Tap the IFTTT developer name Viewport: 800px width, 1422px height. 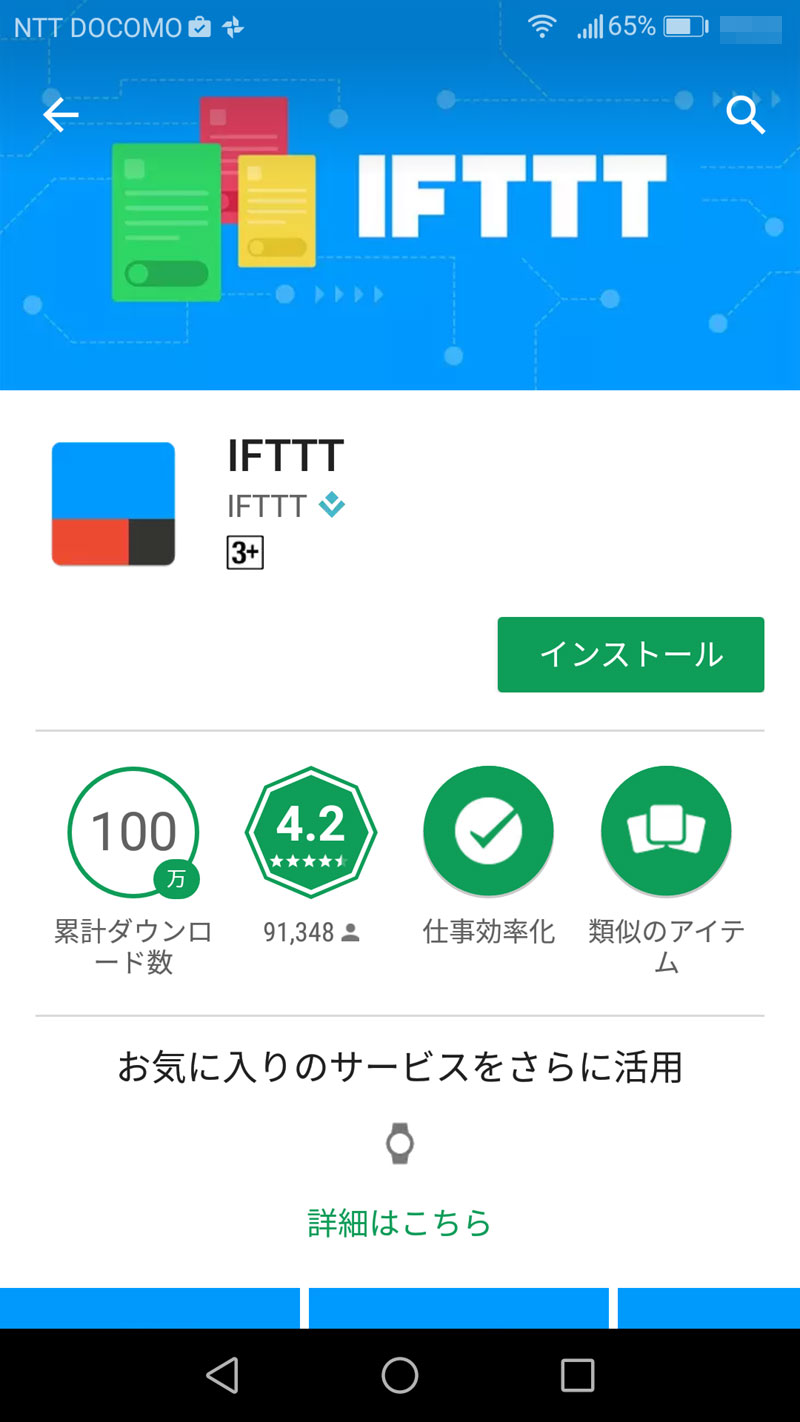(267, 506)
